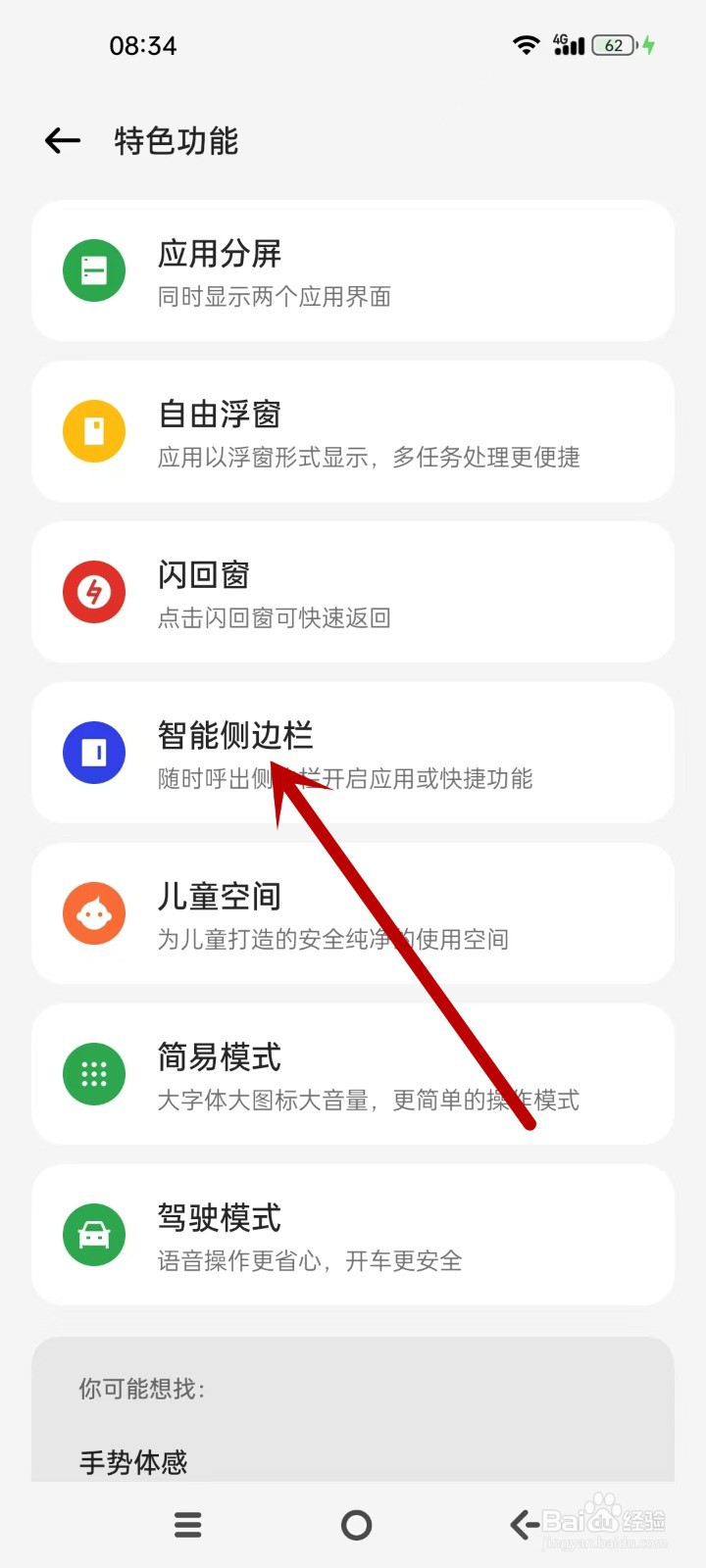Select the 驾驶模式 car icon
This screenshot has height=1568, width=706.
(93, 1235)
